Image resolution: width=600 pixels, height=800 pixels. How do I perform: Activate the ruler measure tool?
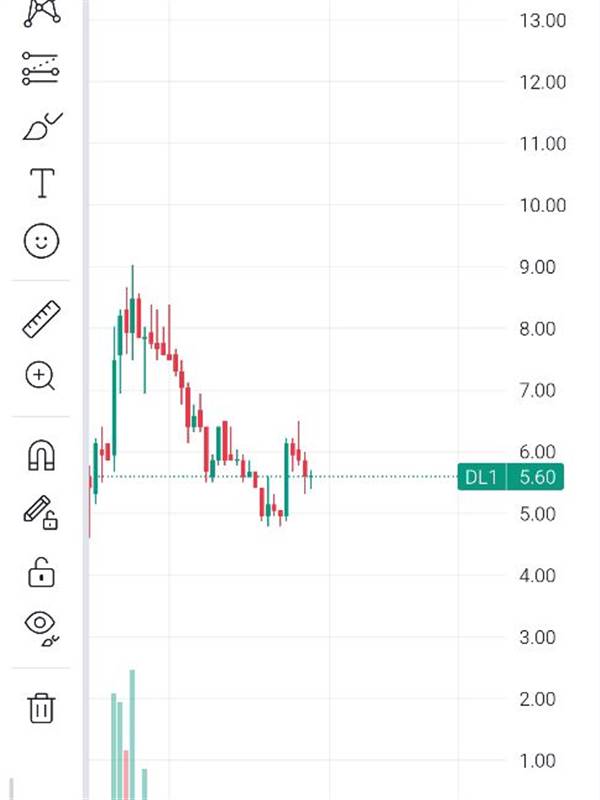[x=41, y=319]
